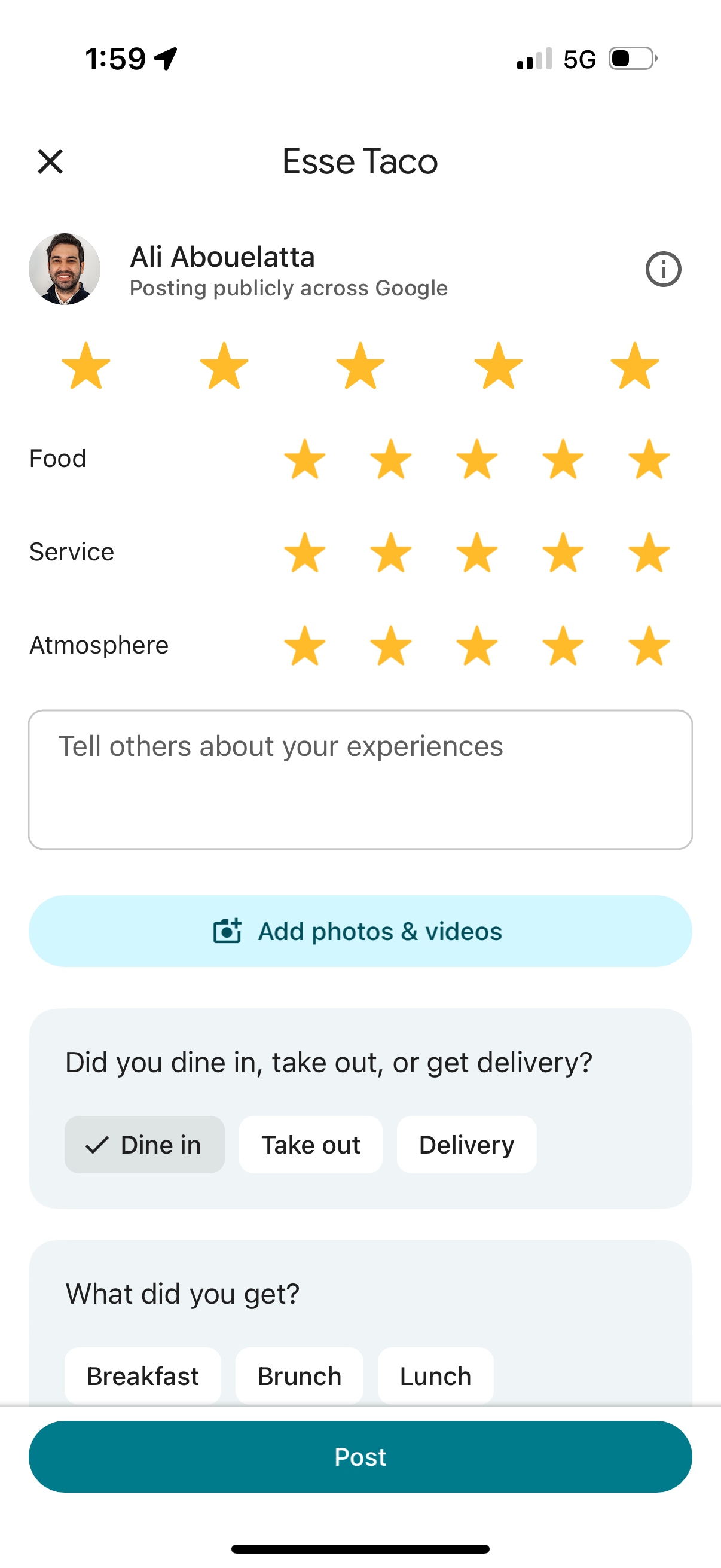Open the info icon about posting publicly
The height and width of the screenshot is (1568, 721).
pyautogui.click(x=663, y=269)
